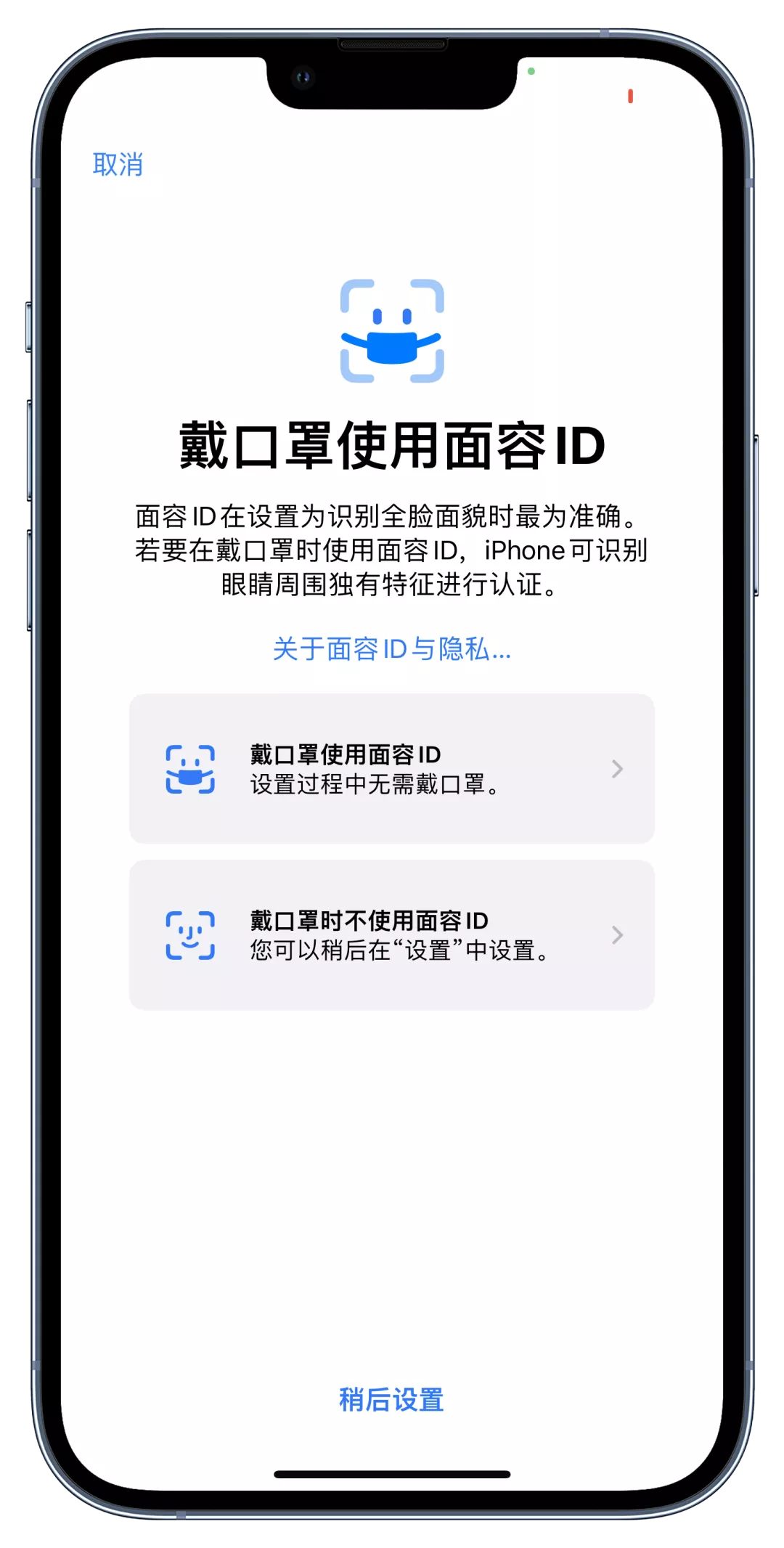Choose 戴口罩时不使用面容 ID option
The image size is (784, 1548).
coord(391,935)
